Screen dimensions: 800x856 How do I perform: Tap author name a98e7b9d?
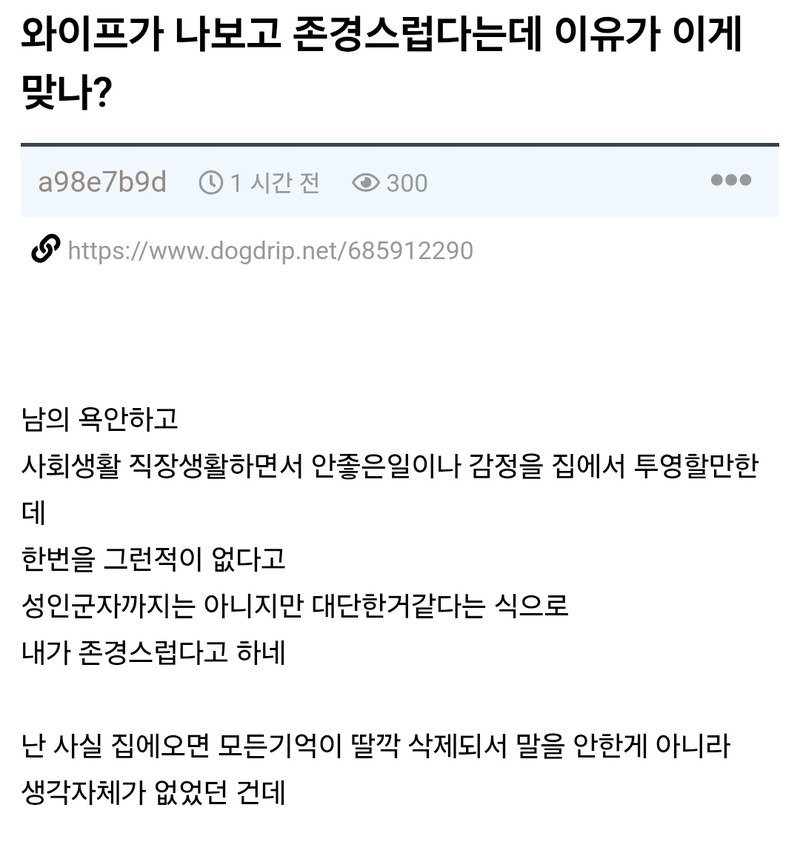[x=102, y=182]
